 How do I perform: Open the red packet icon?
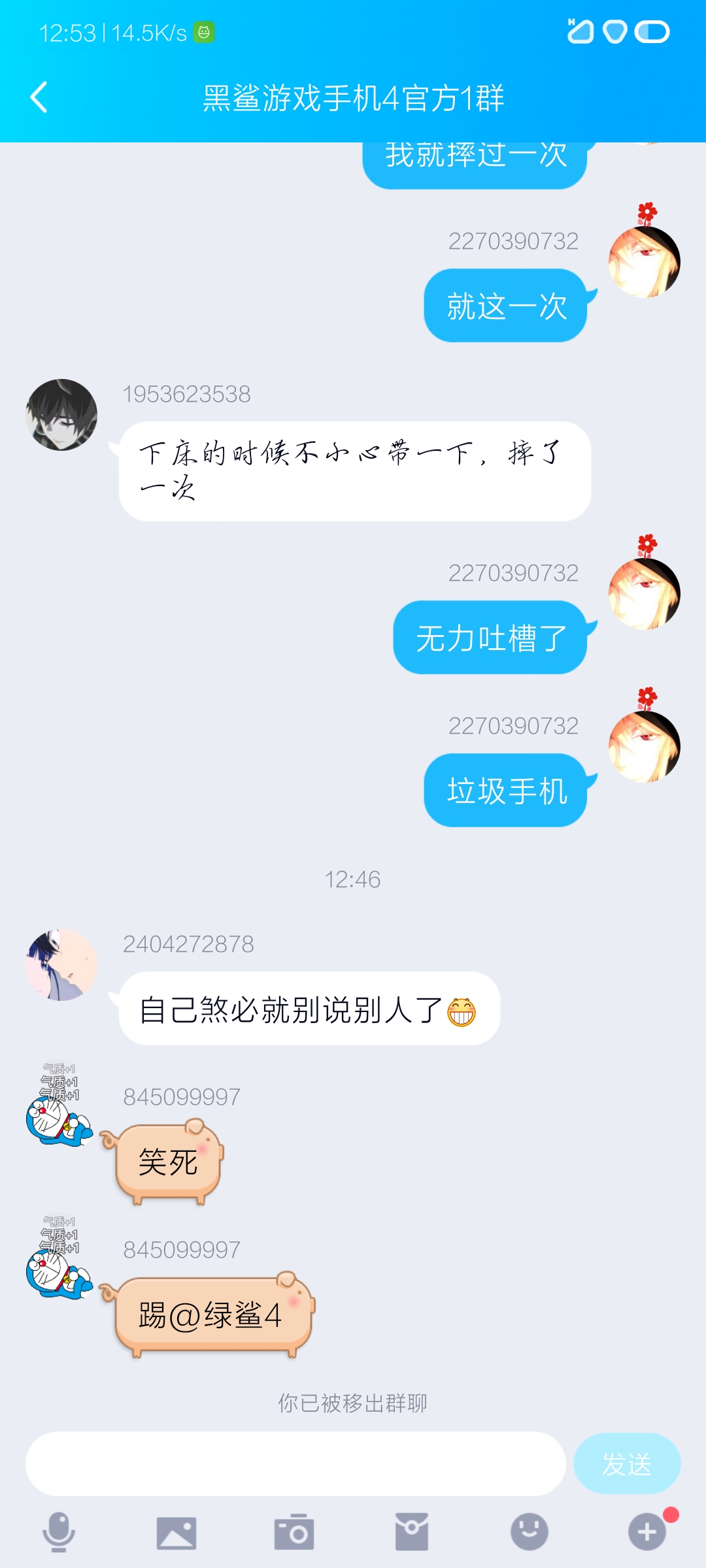412,1531
